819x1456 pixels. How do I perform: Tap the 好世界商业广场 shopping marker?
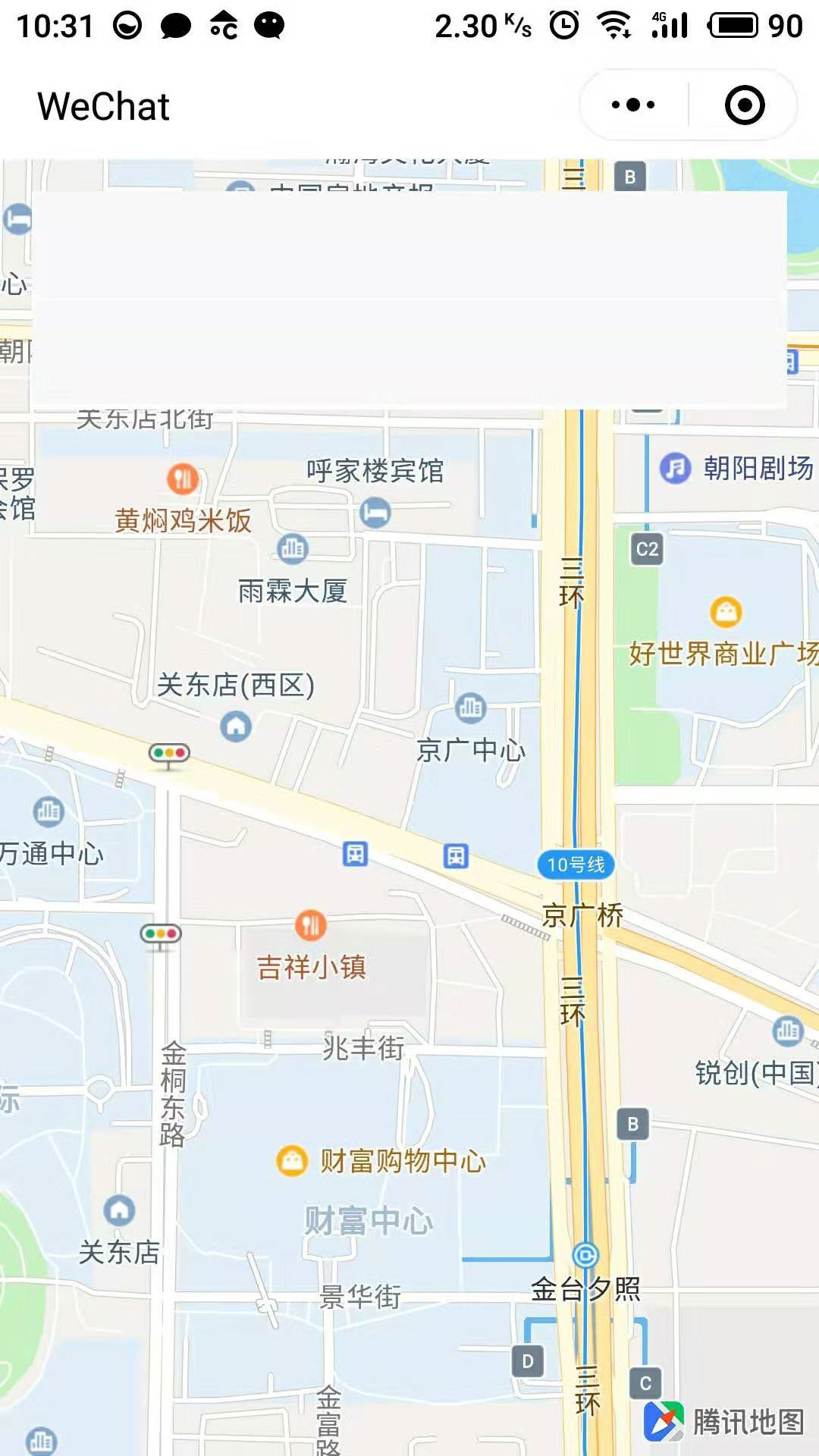tap(726, 611)
